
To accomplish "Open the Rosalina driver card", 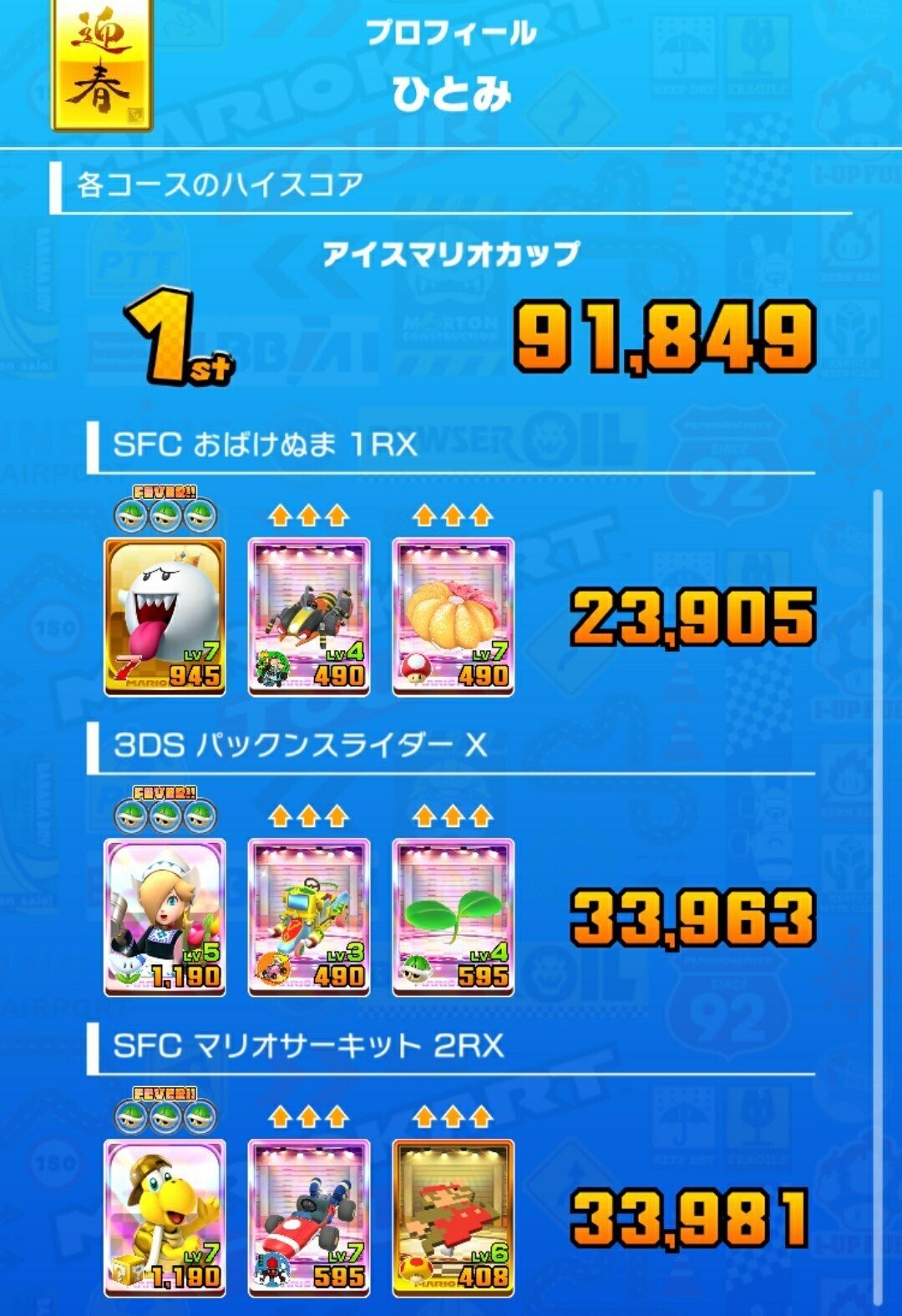I will [x=165, y=917].
